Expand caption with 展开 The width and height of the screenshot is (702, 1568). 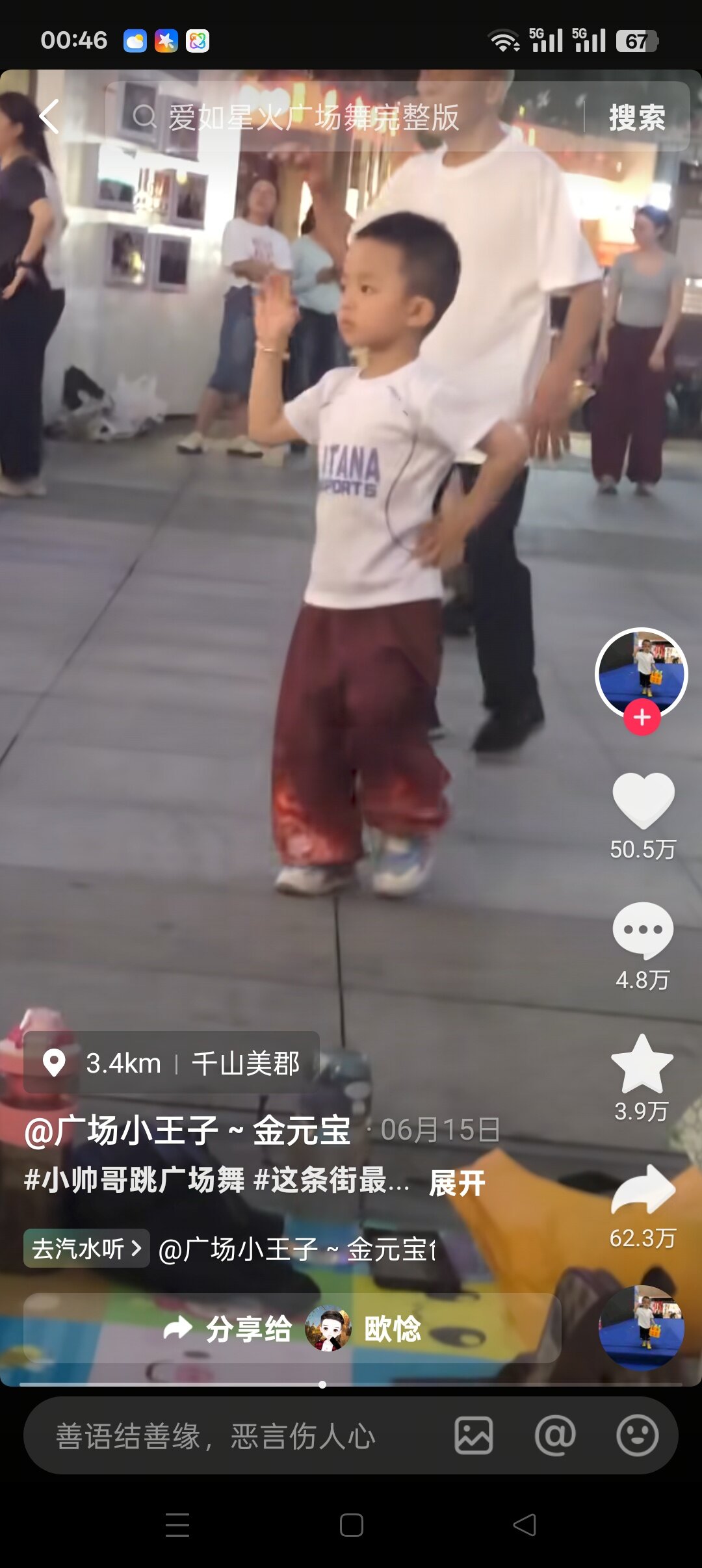(x=457, y=1183)
